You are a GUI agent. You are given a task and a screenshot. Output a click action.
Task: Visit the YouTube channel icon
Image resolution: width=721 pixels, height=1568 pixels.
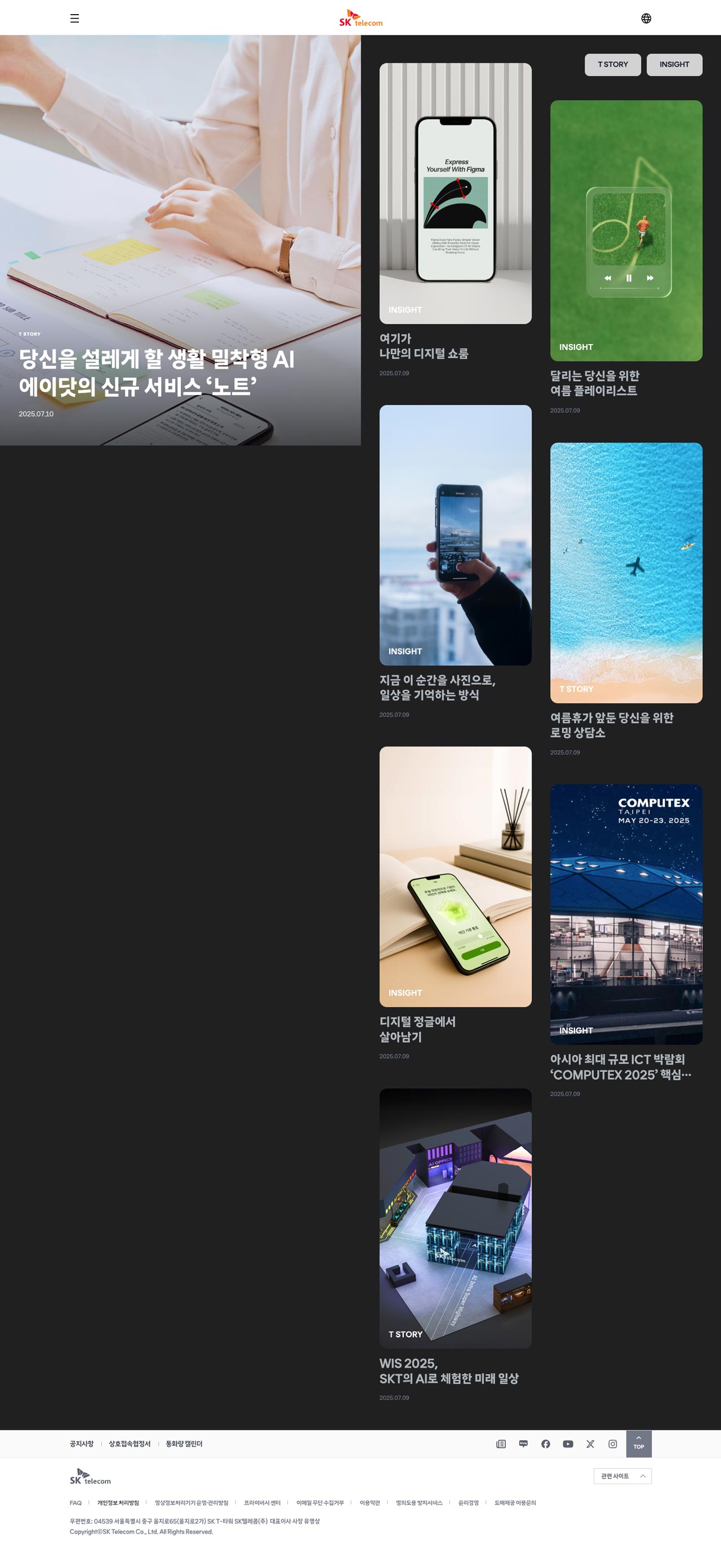point(568,1444)
